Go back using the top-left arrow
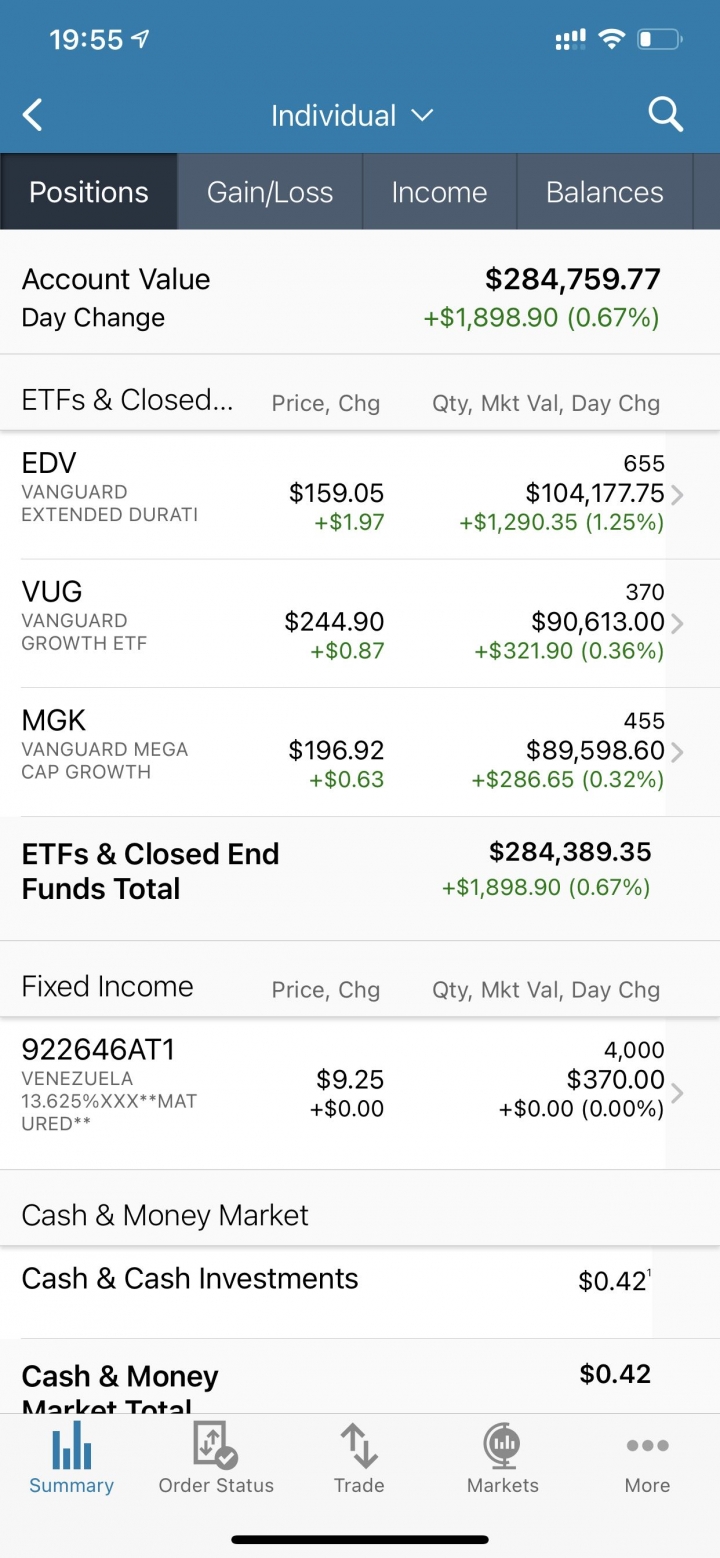Screen dimensions: 720x1558 coord(33,115)
